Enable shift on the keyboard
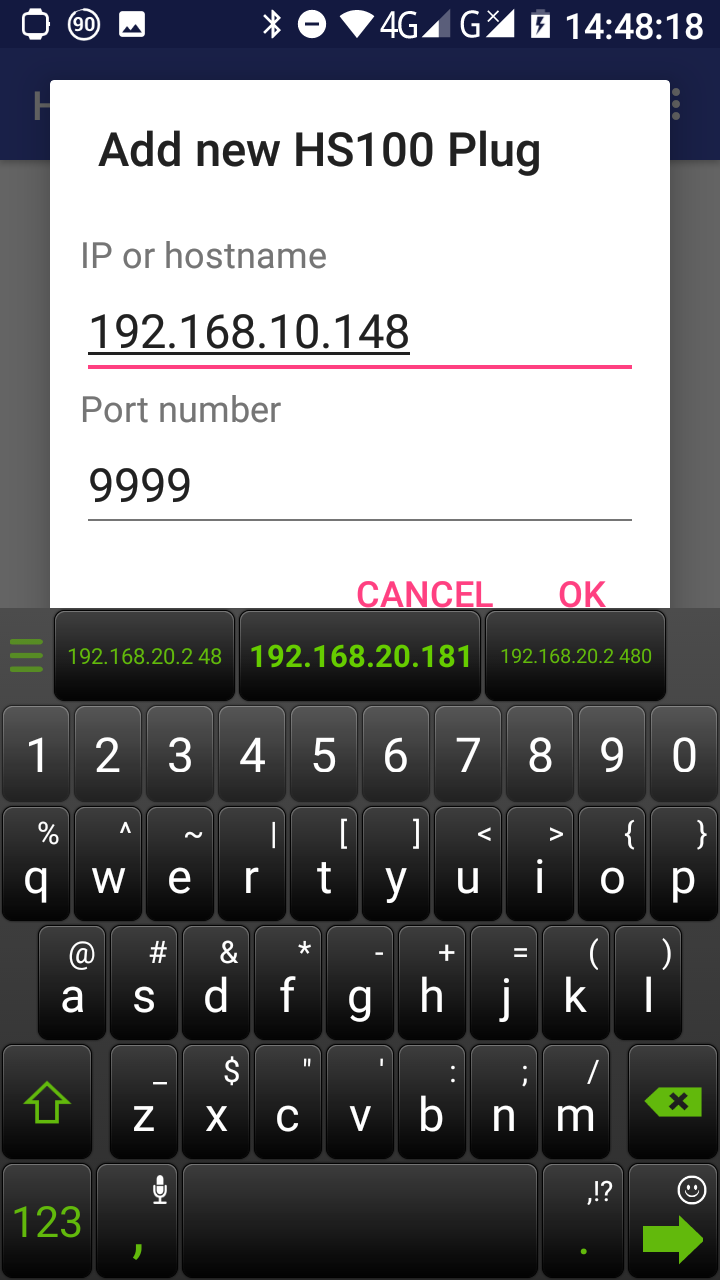This screenshot has width=720, height=1280. [47, 1103]
